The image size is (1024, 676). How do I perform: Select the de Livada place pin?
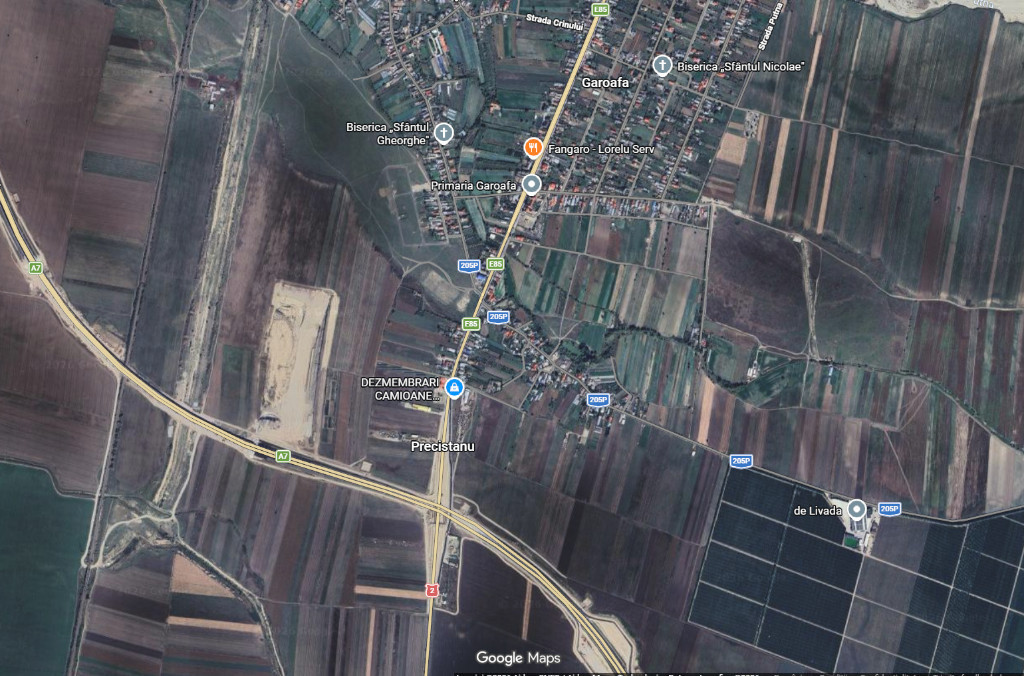point(857,510)
